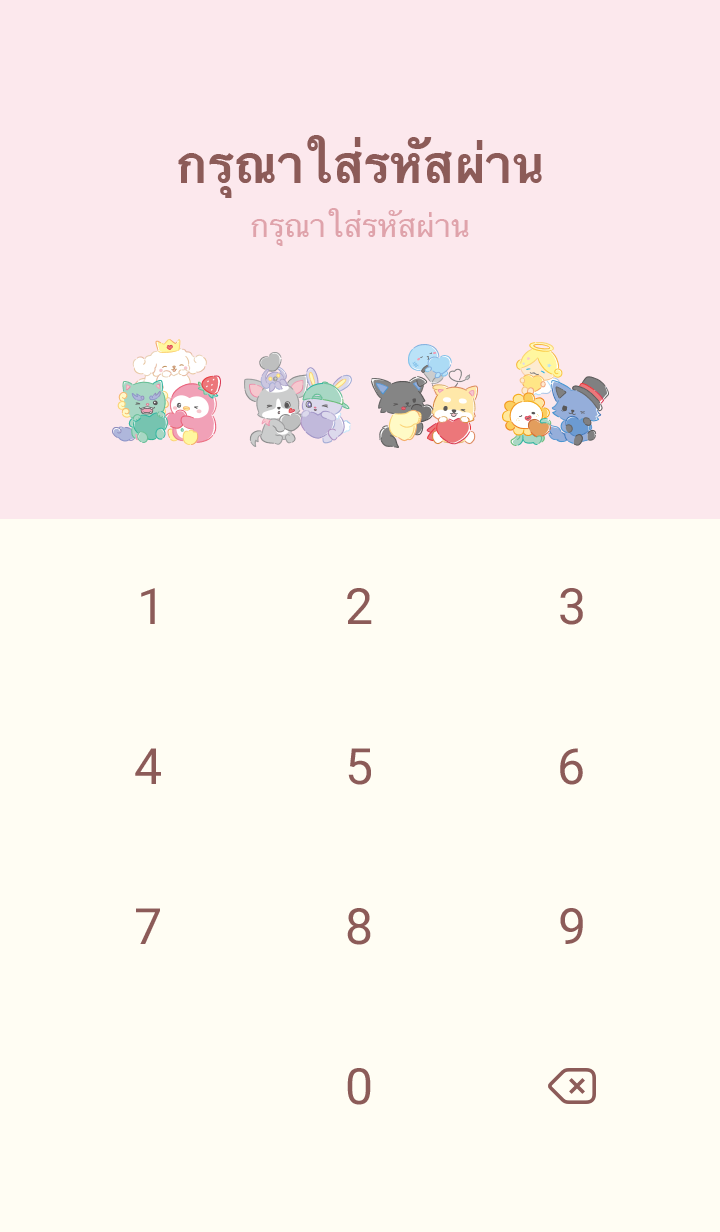
Task: Tap the number 7 key
Action: tap(148, 927)
